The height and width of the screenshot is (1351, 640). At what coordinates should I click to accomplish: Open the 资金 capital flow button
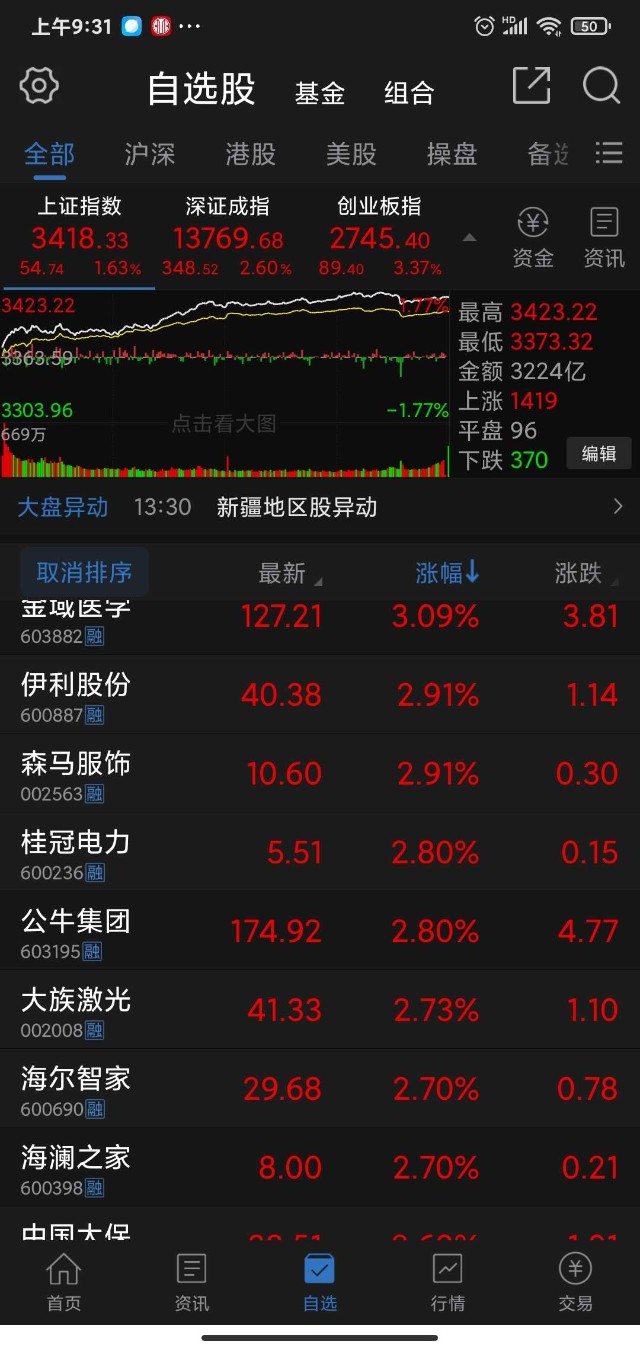[x=533, y=237]
